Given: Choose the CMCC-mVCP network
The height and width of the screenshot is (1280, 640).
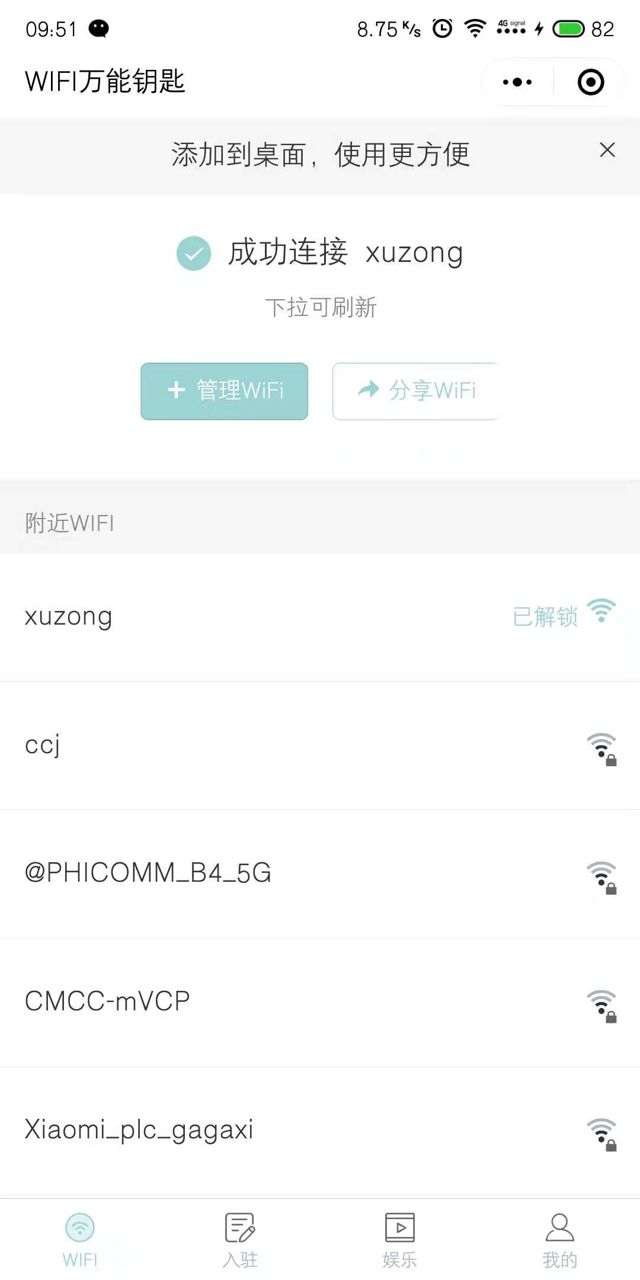Looking at the screenshot, I should (x=320, y=1001).
